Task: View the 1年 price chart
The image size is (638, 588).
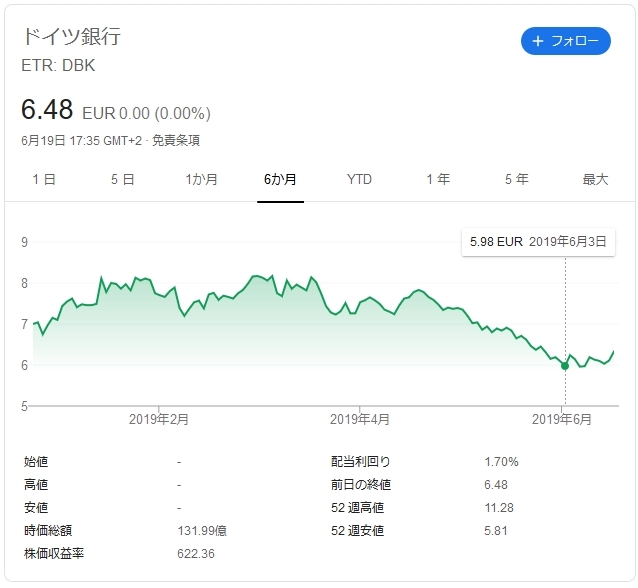Action: click(x=438, y=180)
